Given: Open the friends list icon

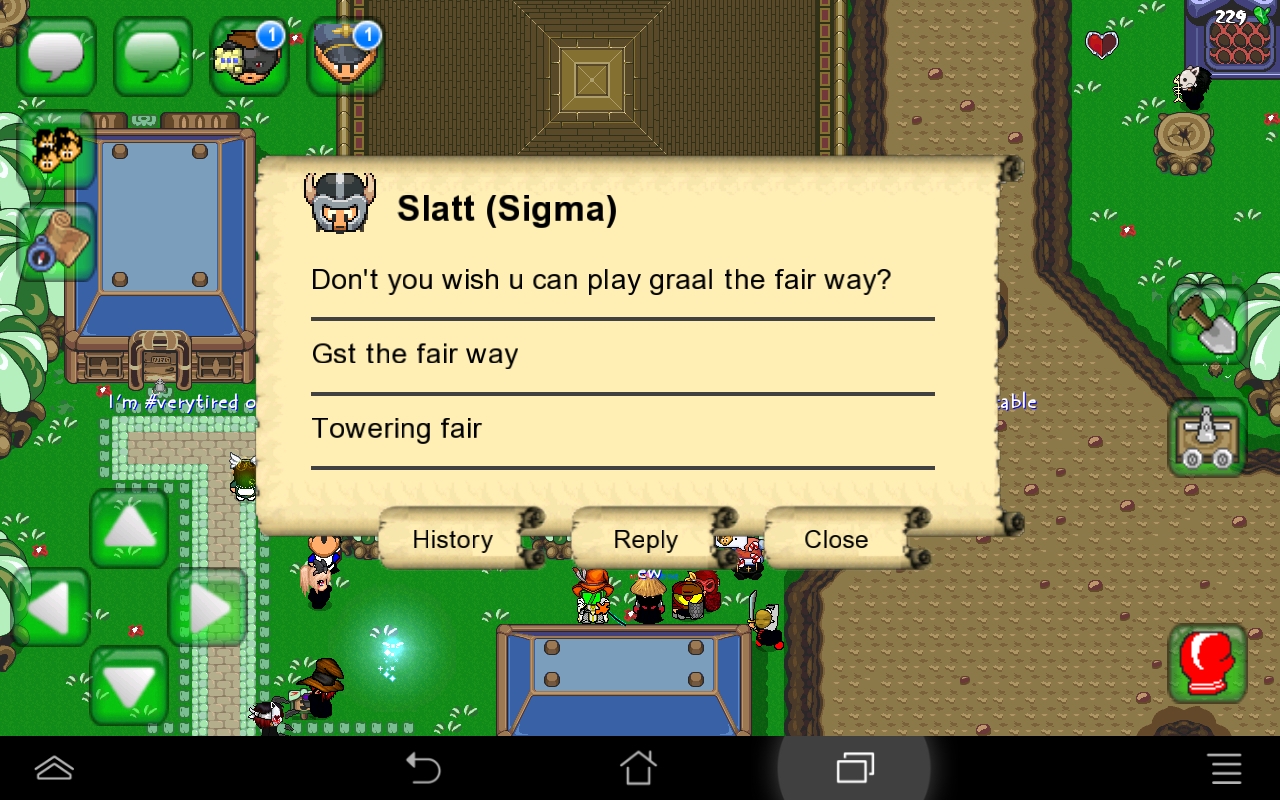Looking at the screenshot, I should click(x=56, y=150).
